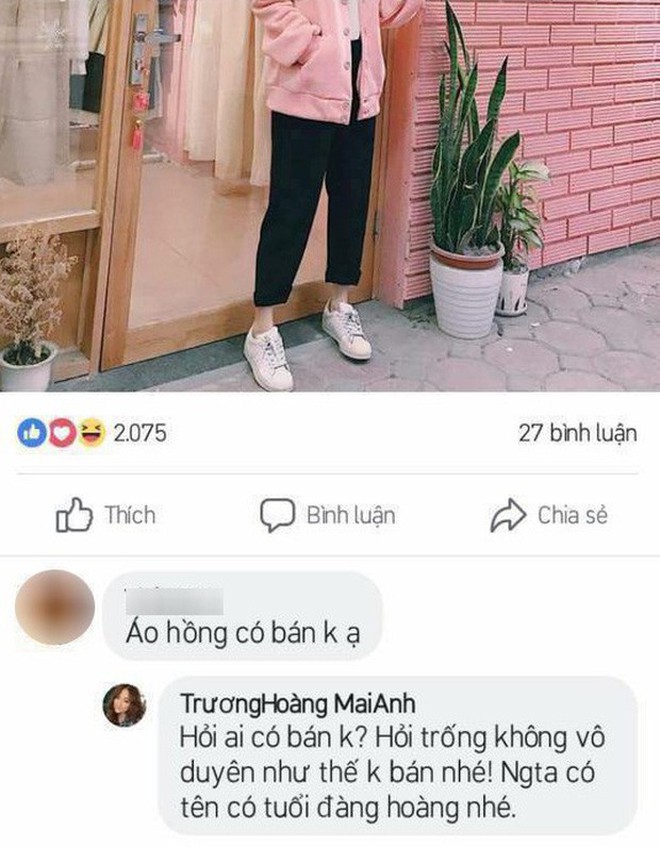
Task: Open the post photo full screen
Action: [x=330, y=195]
